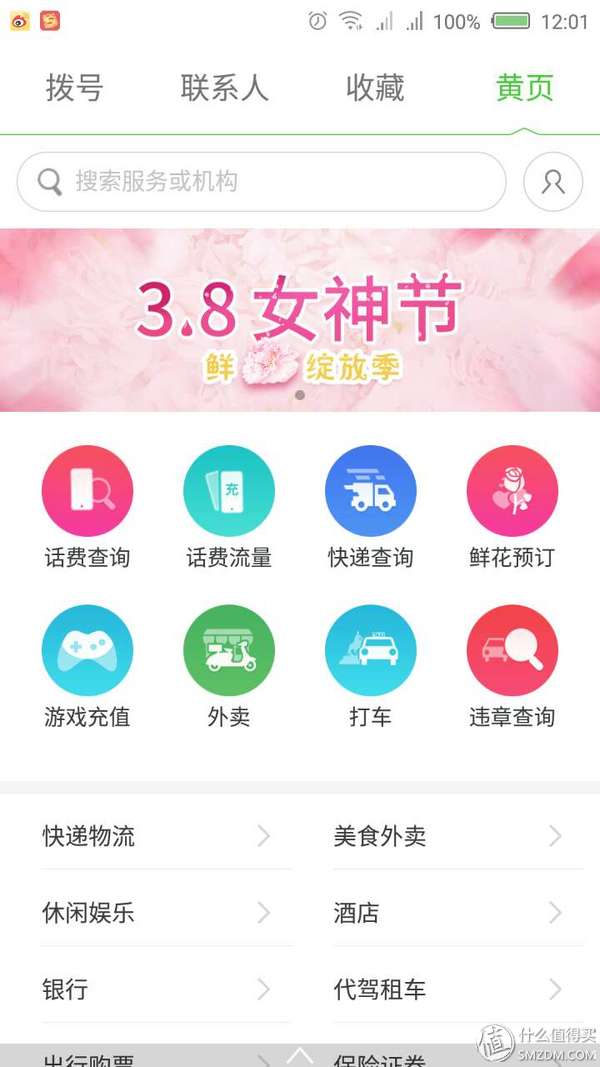
Task: Select 话费流量 recharge
Action: tap(229, 491)
